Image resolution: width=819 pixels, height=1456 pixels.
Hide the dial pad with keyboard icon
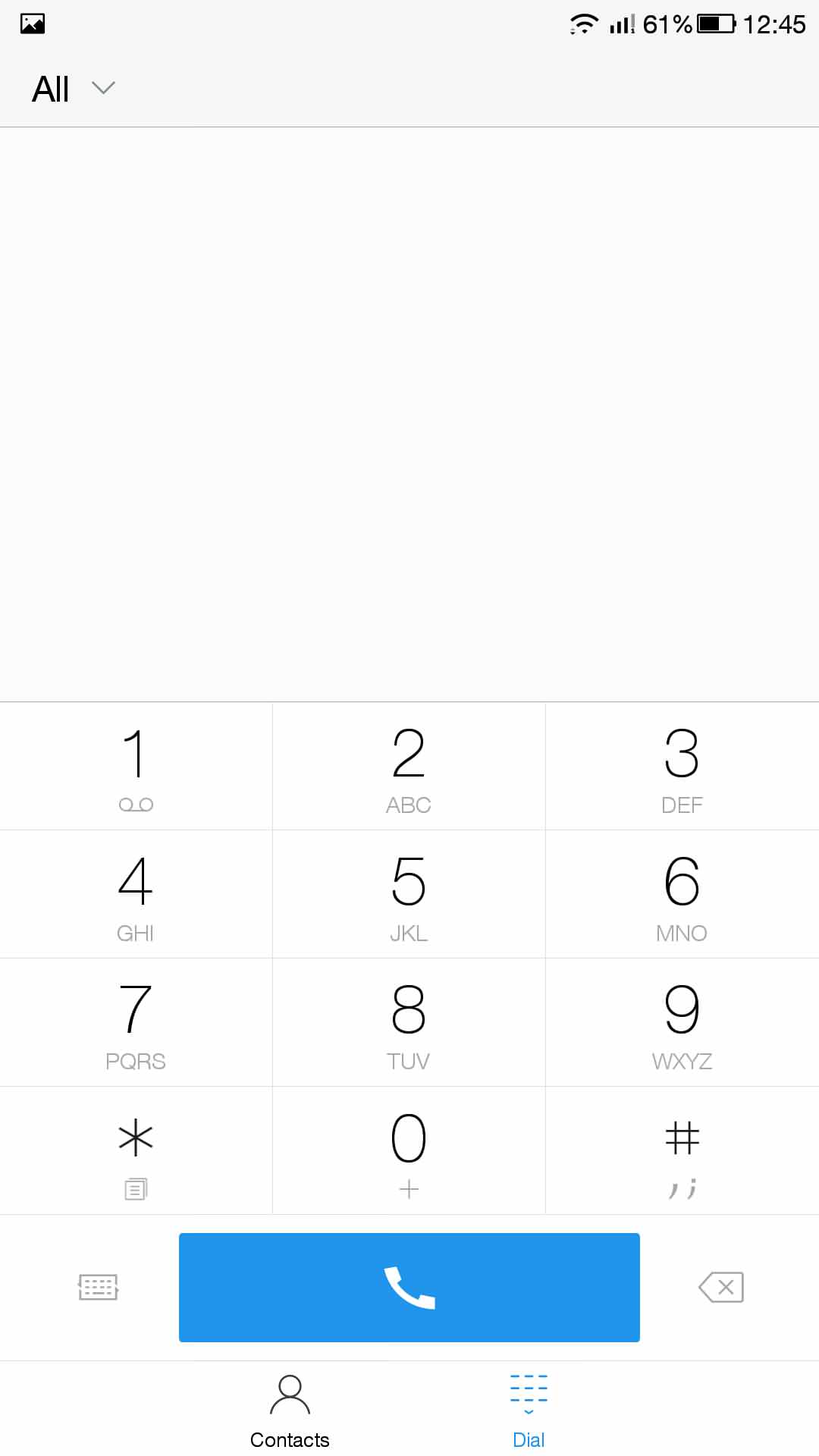click(98, 1287)
